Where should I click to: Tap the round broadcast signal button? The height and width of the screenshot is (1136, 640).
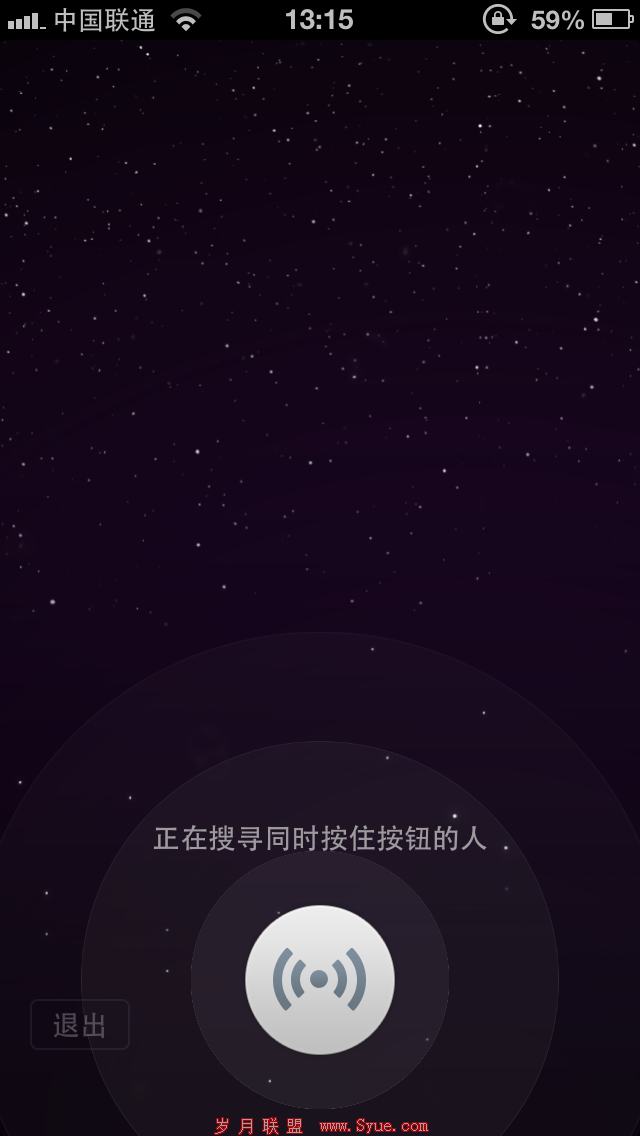point(320,979)
